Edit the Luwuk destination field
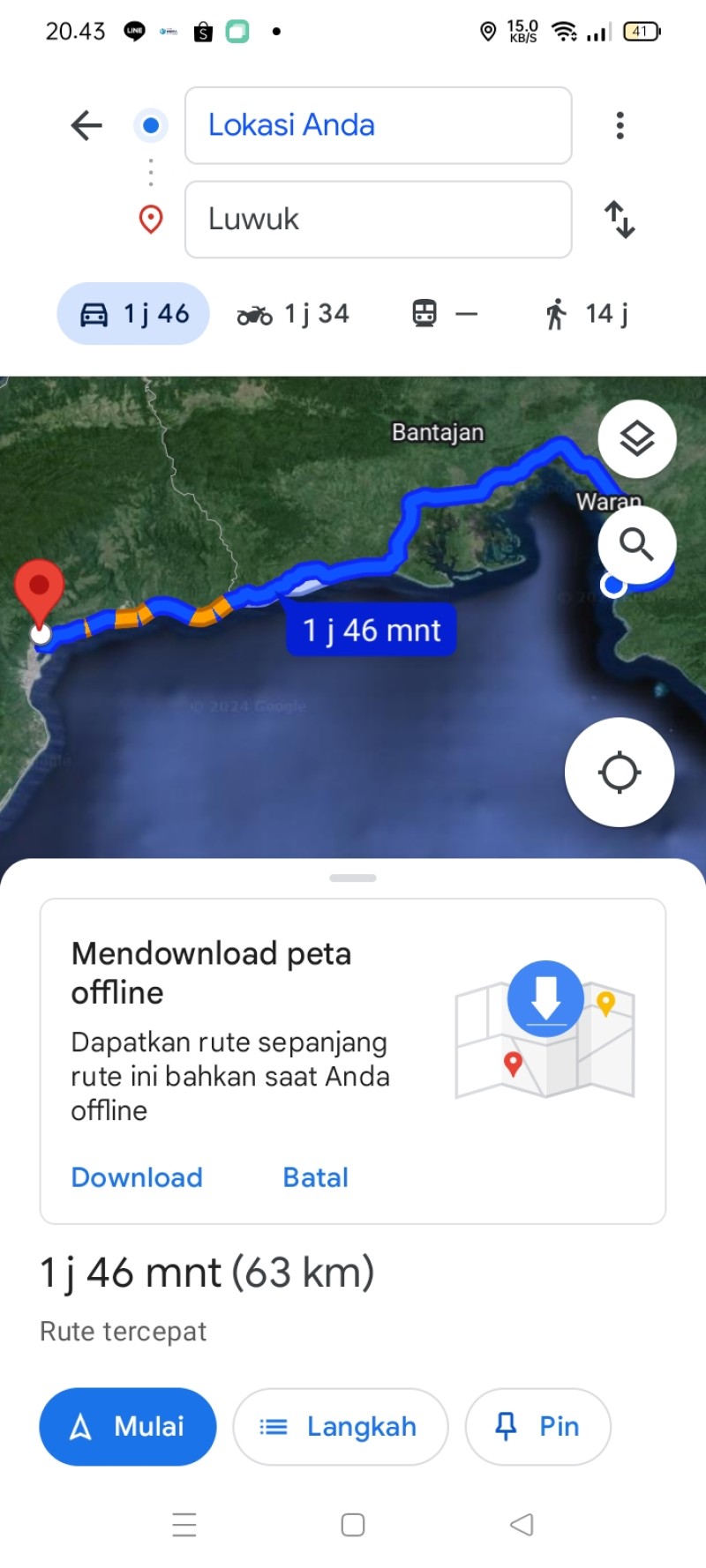 coord(378,220)
